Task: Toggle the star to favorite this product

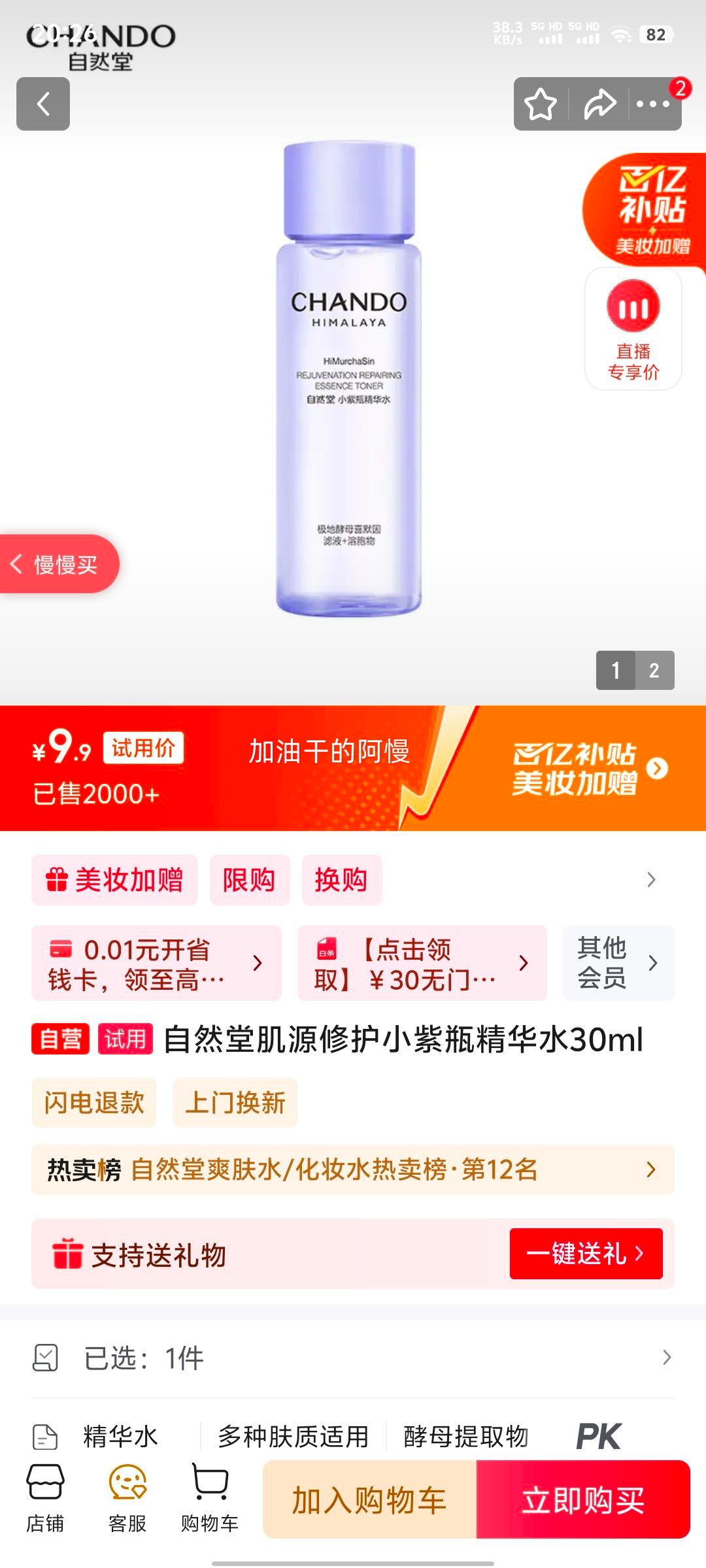Action: [540, 103]
